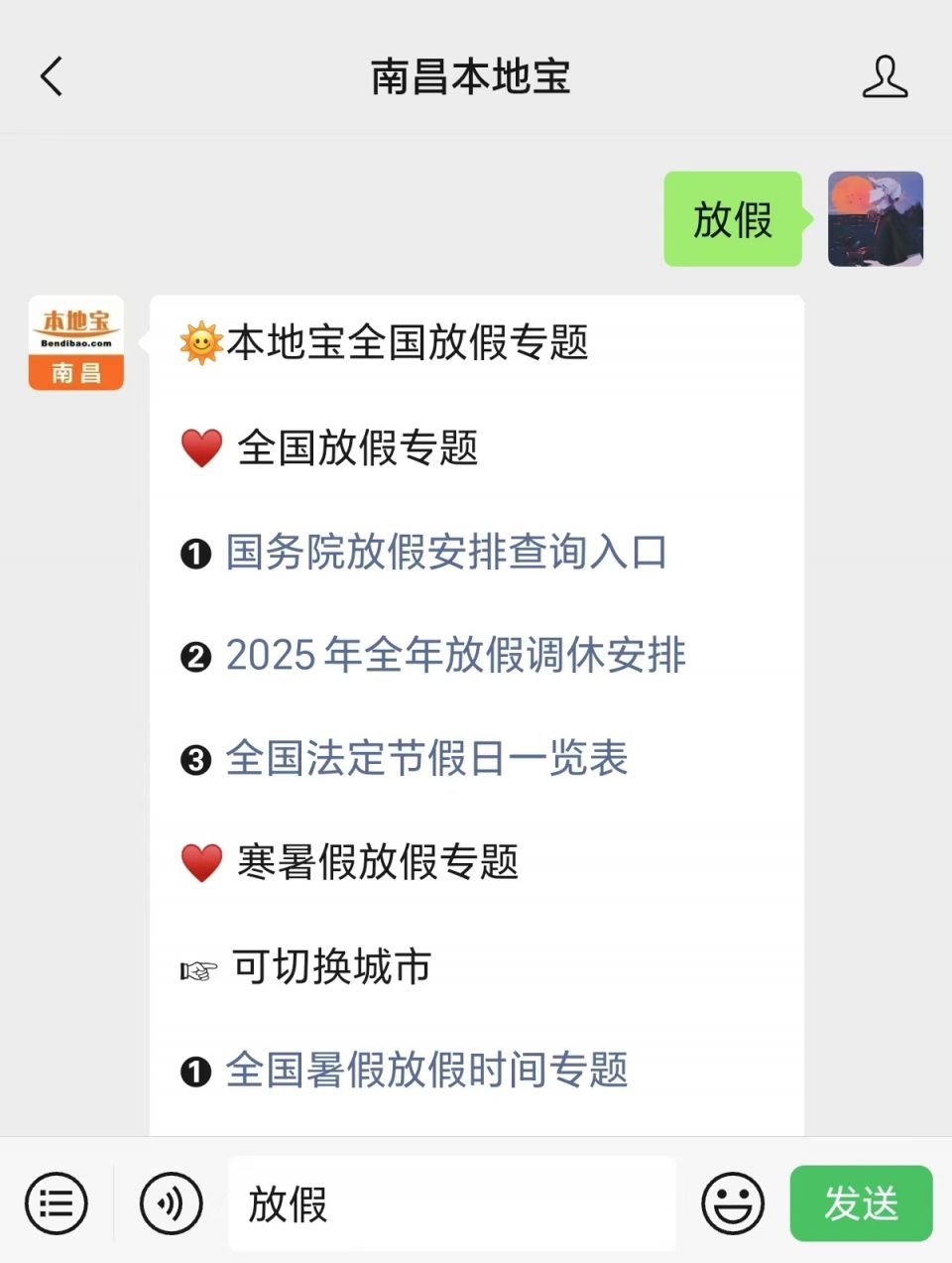The width and height of the screenshot is (952, 1263).
Task: Open the 全国法定节假日一览表 link
Action: 426,759
